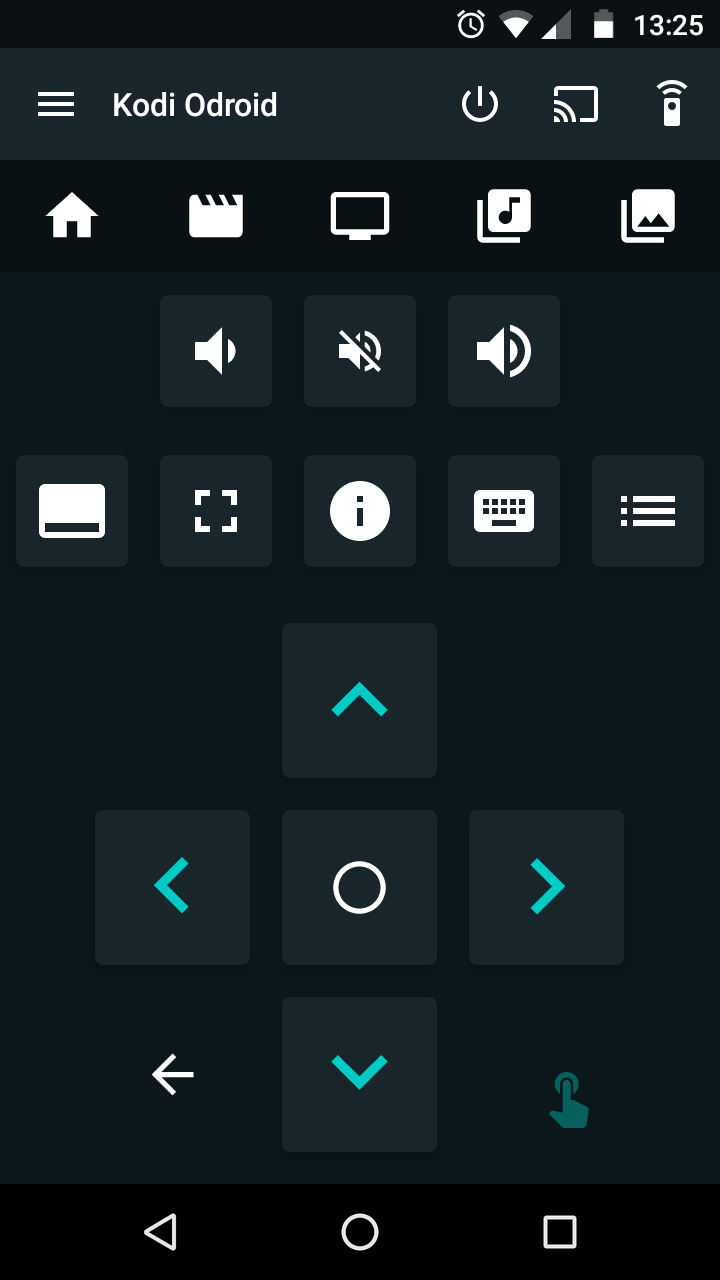Show the info button
This screenshot has width=720, height=1280.
360,511
